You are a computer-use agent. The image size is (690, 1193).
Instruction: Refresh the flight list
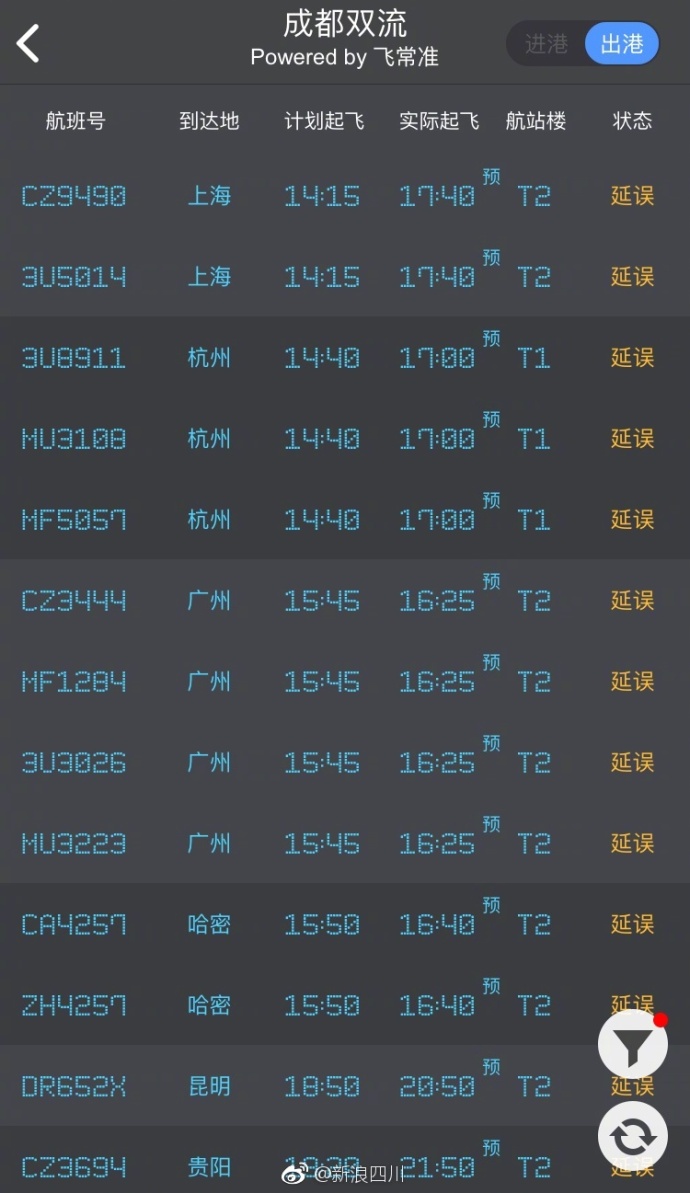632,1136
